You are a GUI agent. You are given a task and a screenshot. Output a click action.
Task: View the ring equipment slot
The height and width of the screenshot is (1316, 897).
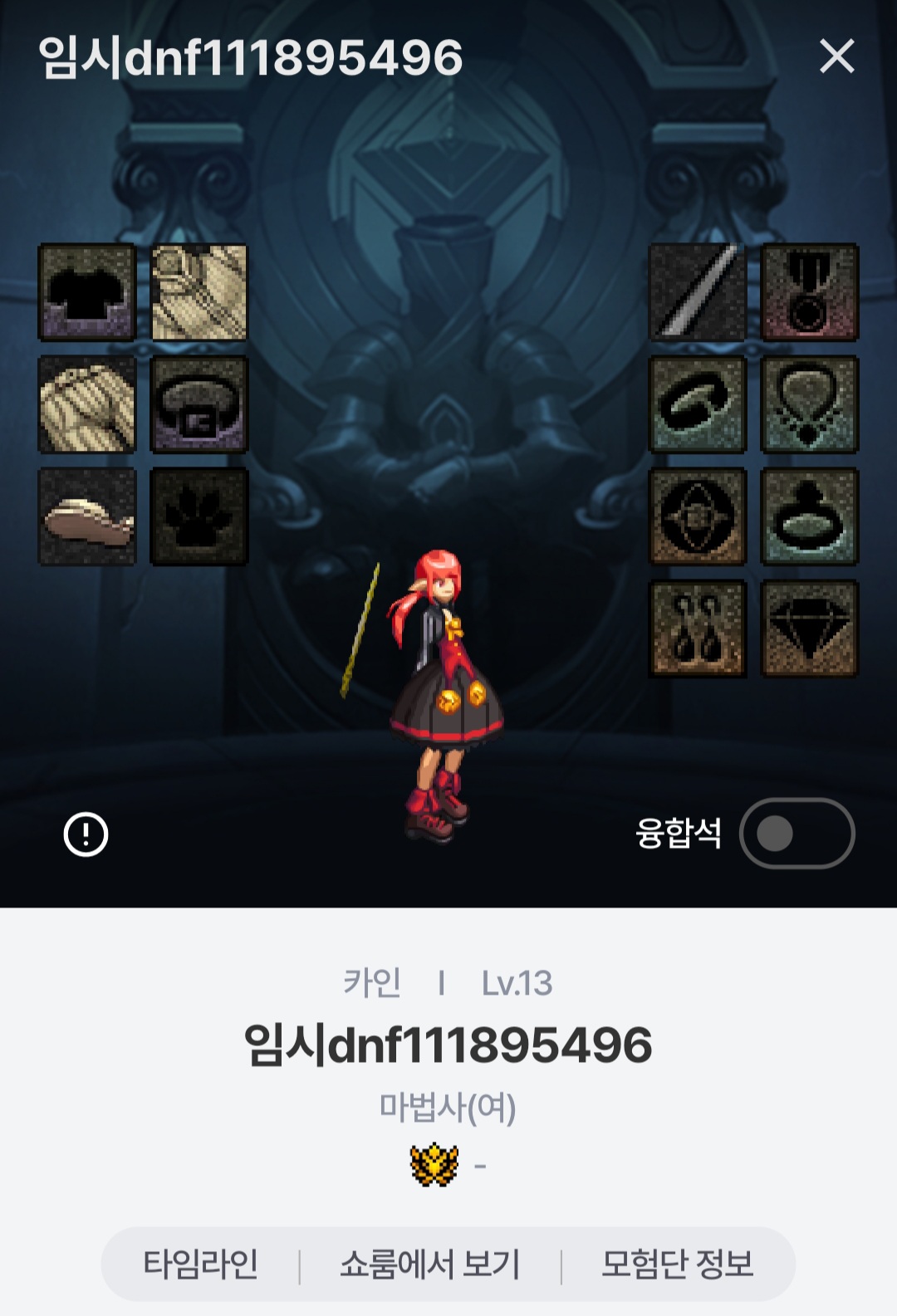[x=810, y=516]
